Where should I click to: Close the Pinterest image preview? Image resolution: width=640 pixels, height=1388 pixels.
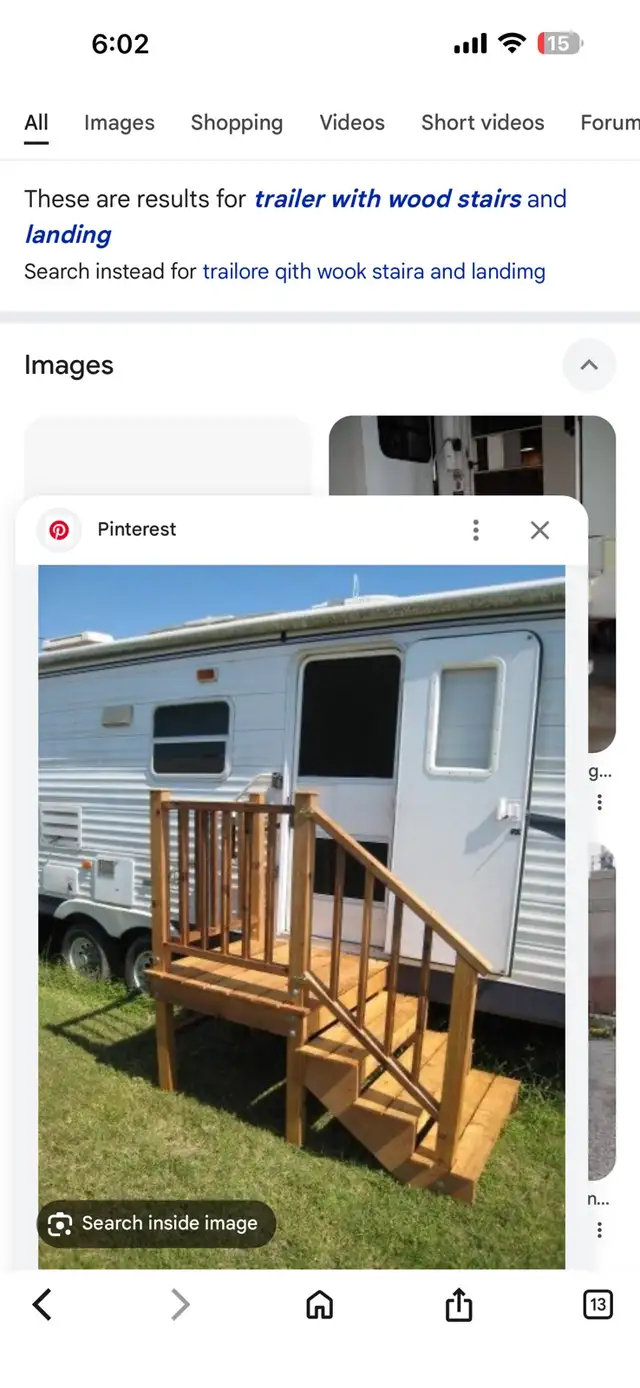pyautogui.click(x=540, y=530)
